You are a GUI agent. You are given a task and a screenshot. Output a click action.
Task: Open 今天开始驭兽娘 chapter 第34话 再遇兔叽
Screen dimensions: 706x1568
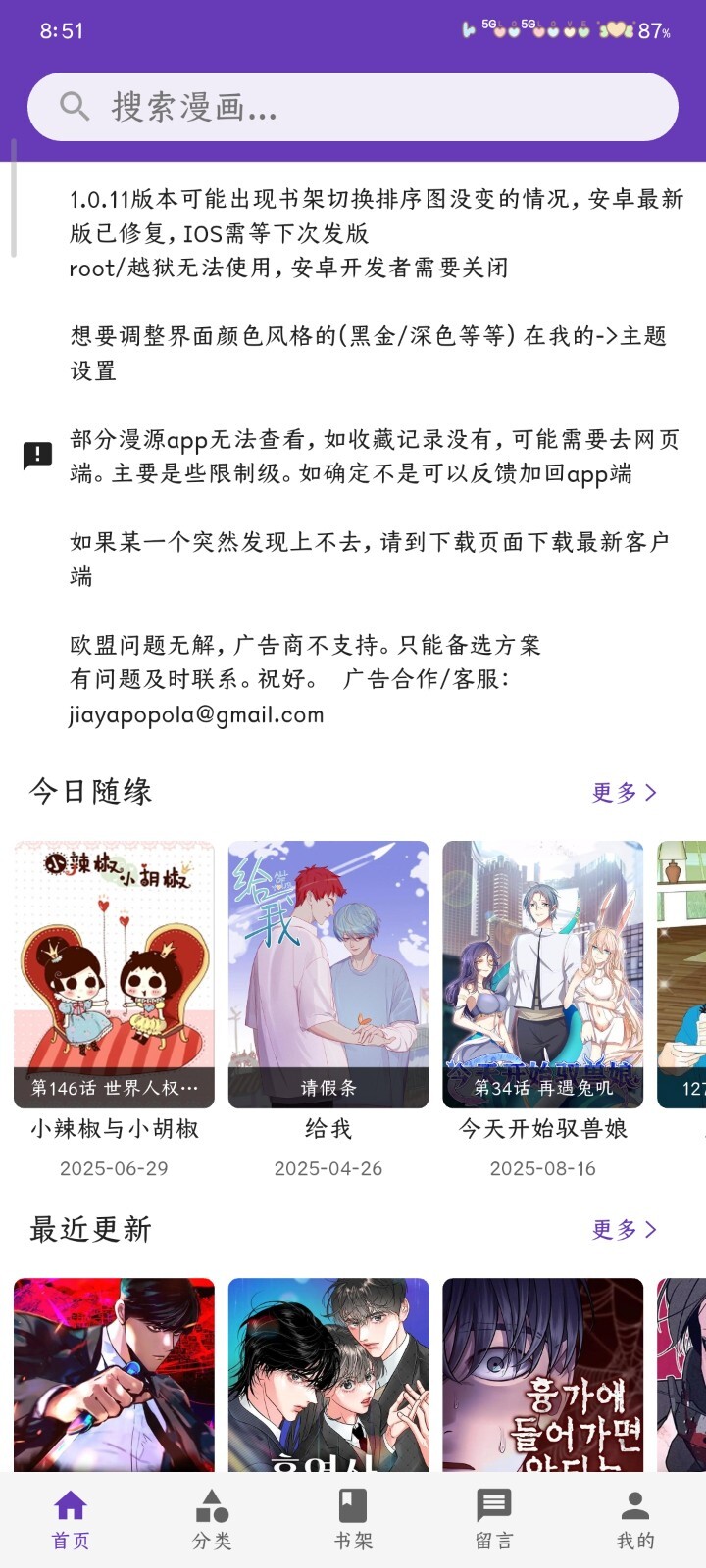544,1088
